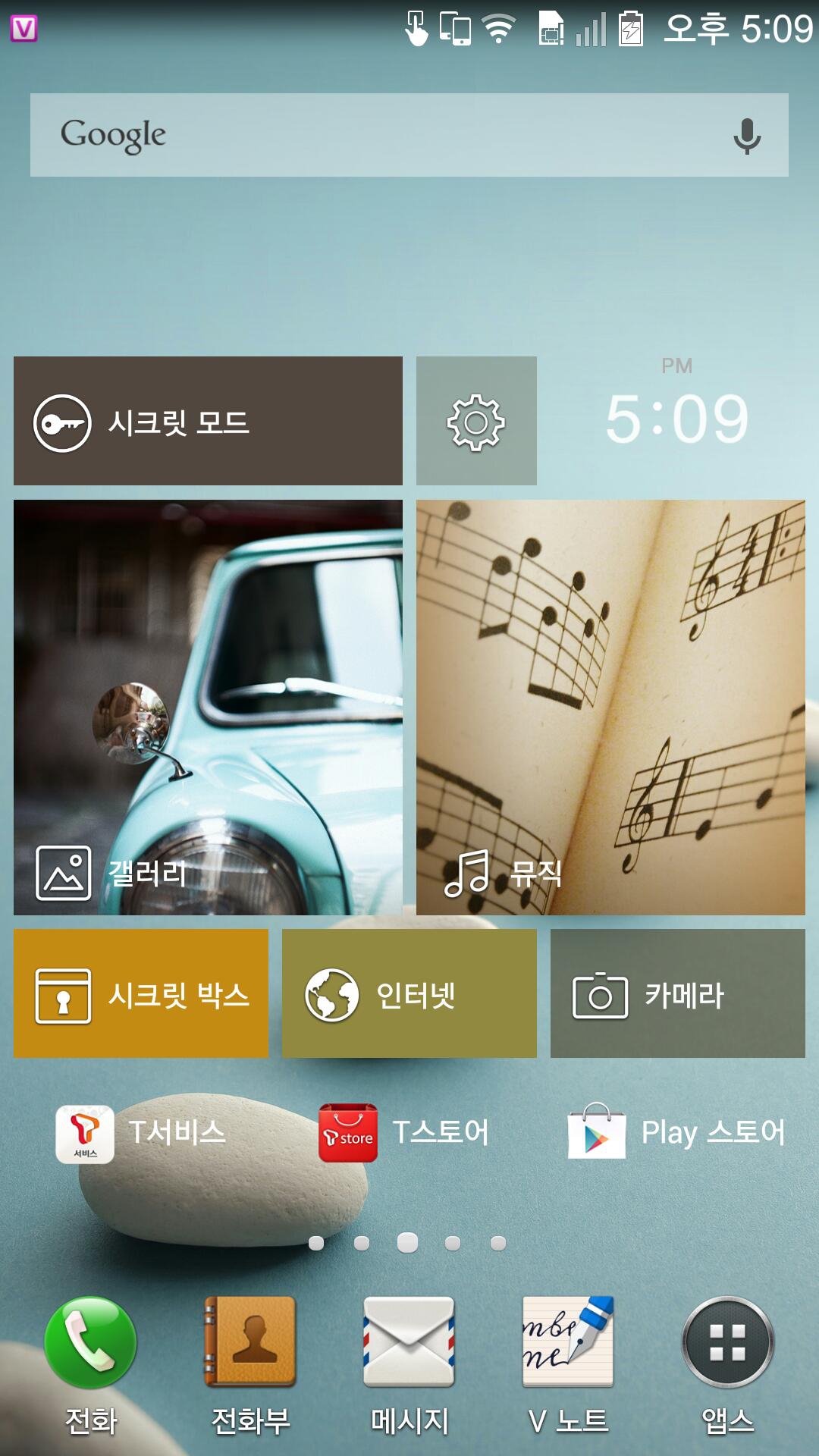The width and height of the screenshot is (819, 1456).
Task: Launch the 카메라 camera tile
Action: click(678, 993)
